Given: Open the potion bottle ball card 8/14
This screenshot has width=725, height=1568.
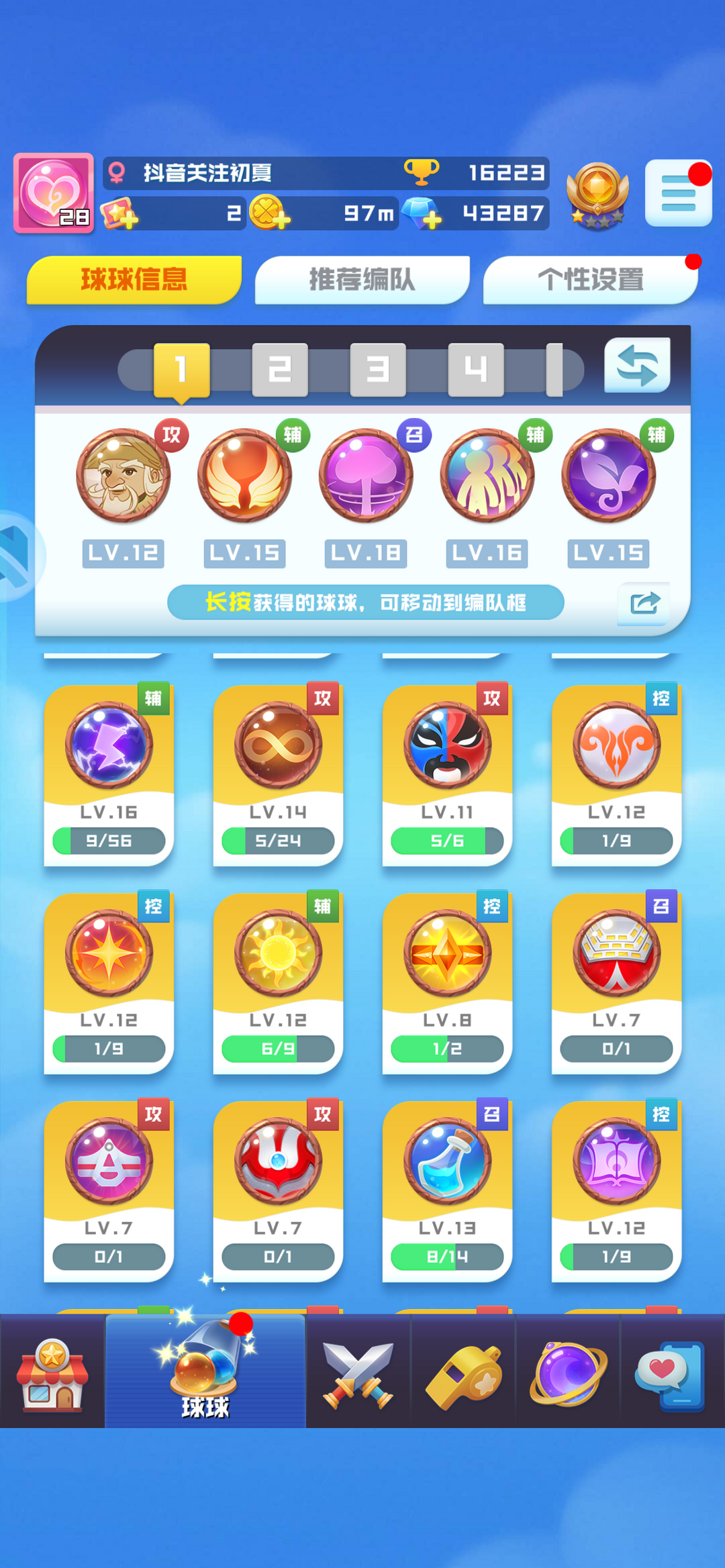Looking at the screenshot, I should point(447,1191).
